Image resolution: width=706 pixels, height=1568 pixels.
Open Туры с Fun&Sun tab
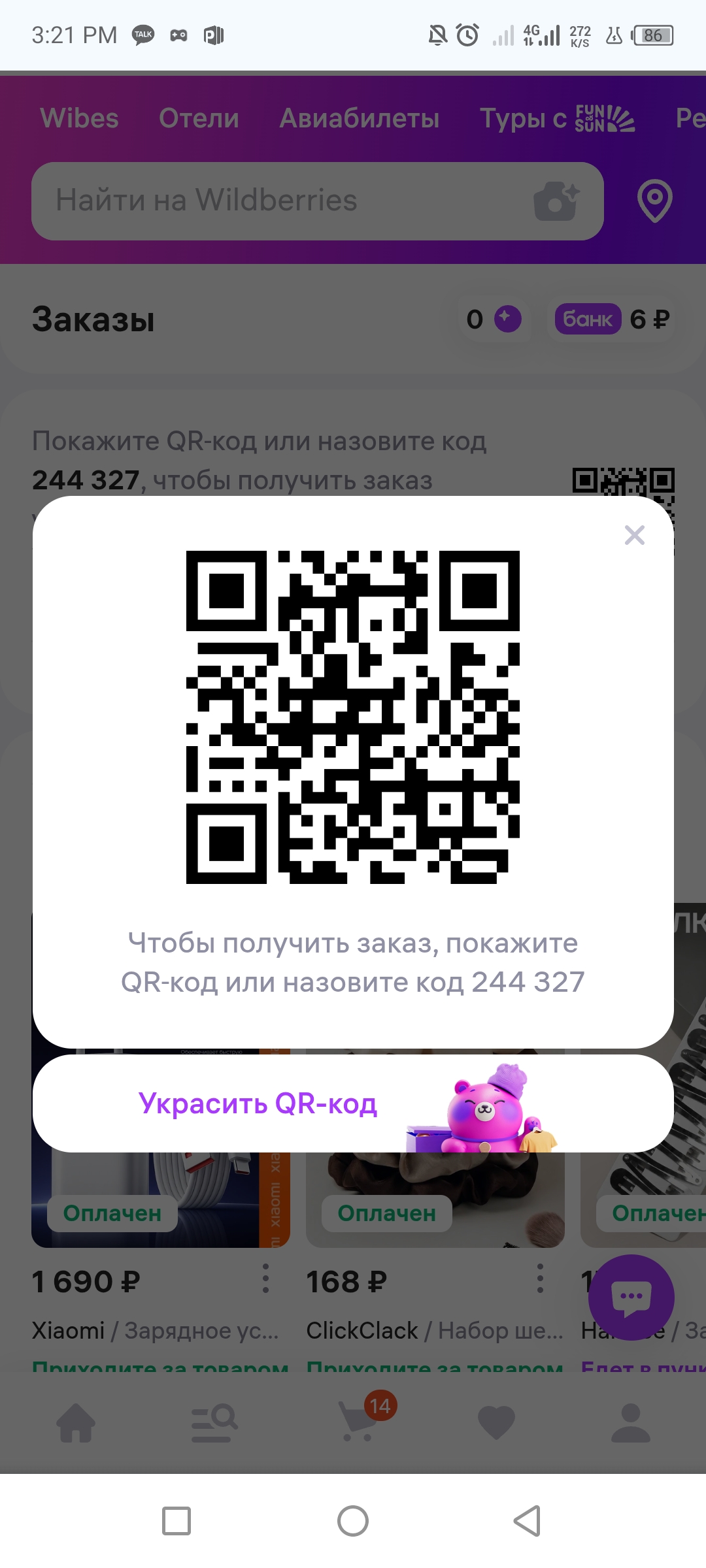coord(556,118)
